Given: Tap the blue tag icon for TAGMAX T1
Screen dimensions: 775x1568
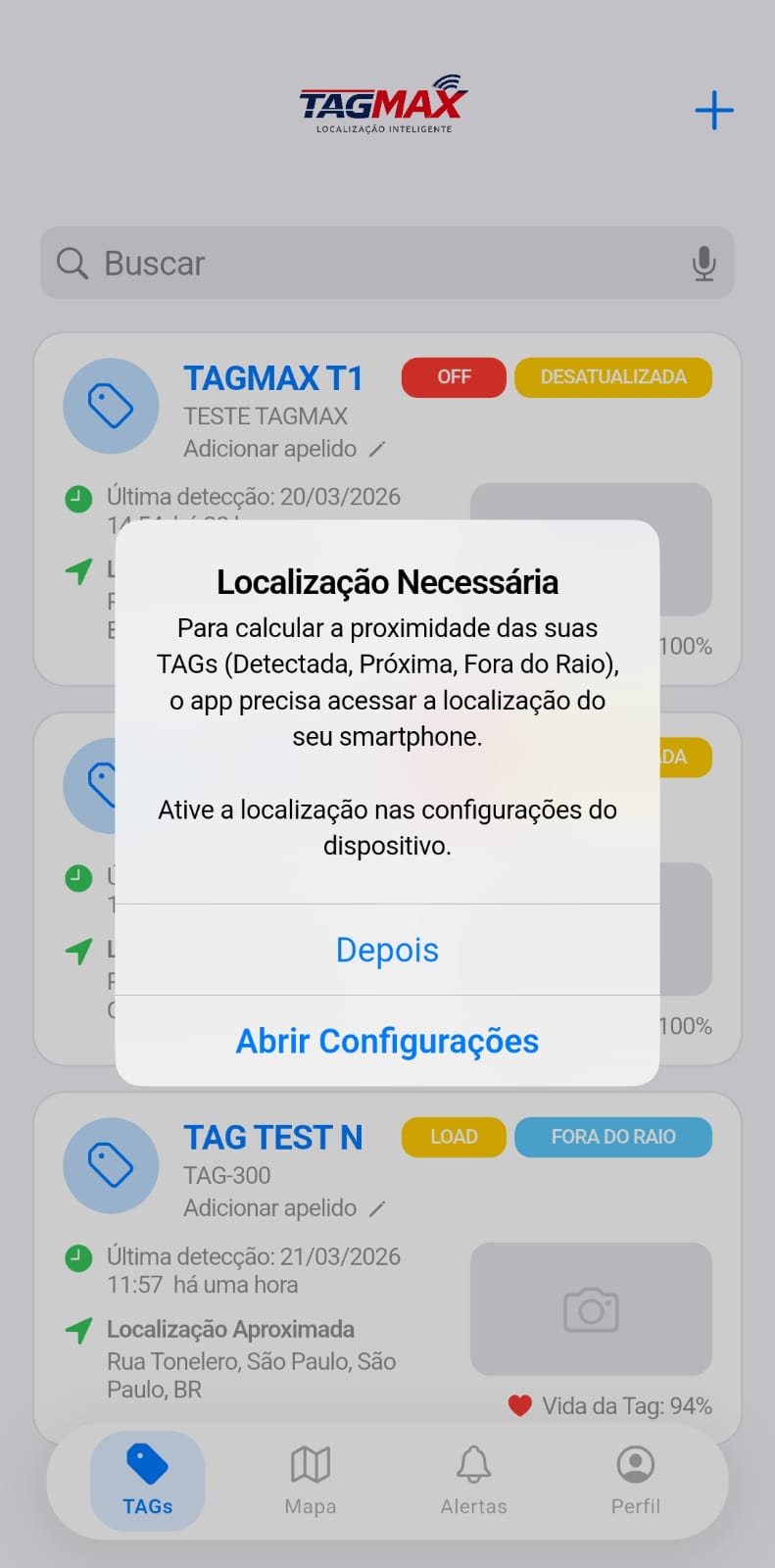Looking at the screenshot, I should pos(111,405).
